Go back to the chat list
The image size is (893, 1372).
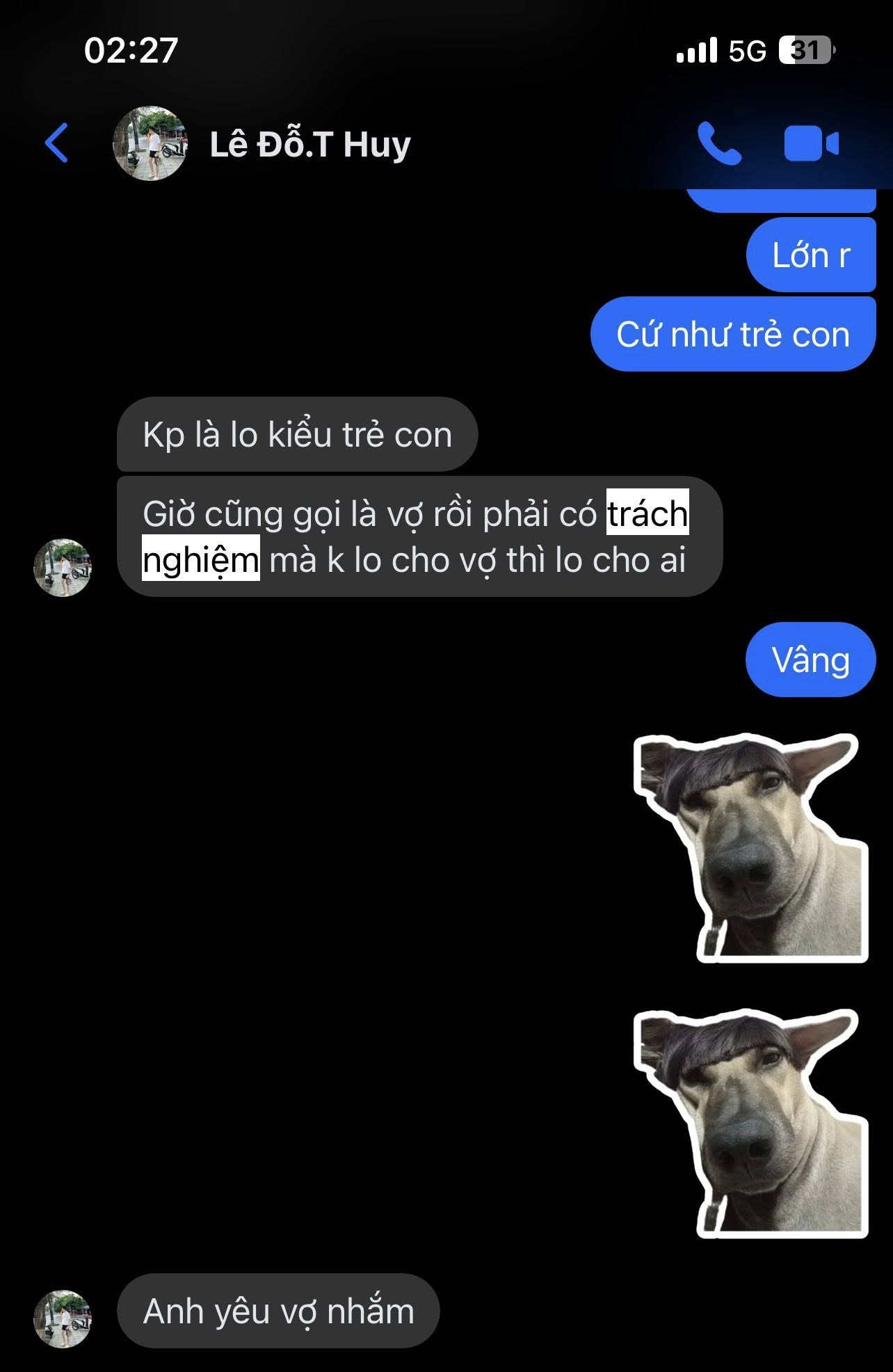pyautogui.click(x=56, y=143)
